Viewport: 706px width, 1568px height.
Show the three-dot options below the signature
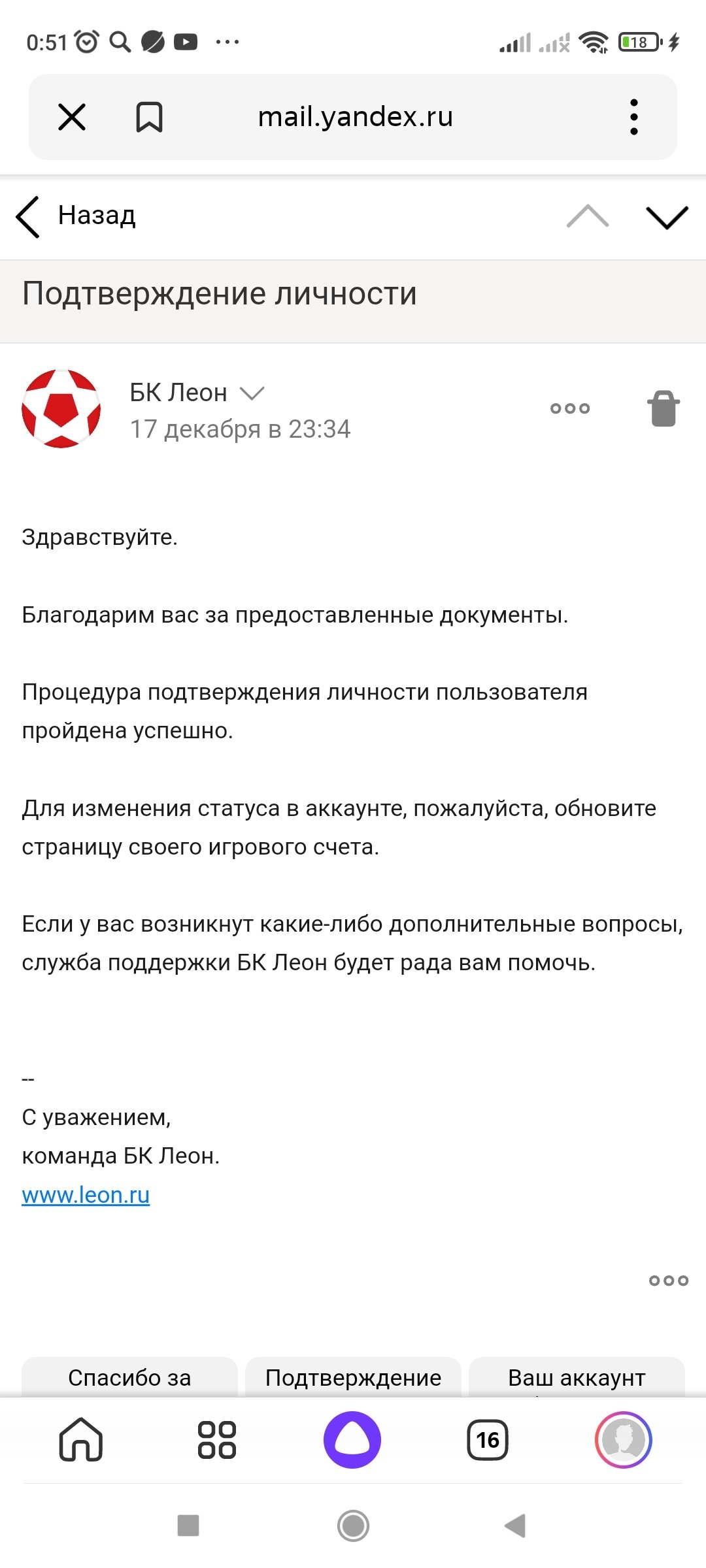pos(668,1281)
